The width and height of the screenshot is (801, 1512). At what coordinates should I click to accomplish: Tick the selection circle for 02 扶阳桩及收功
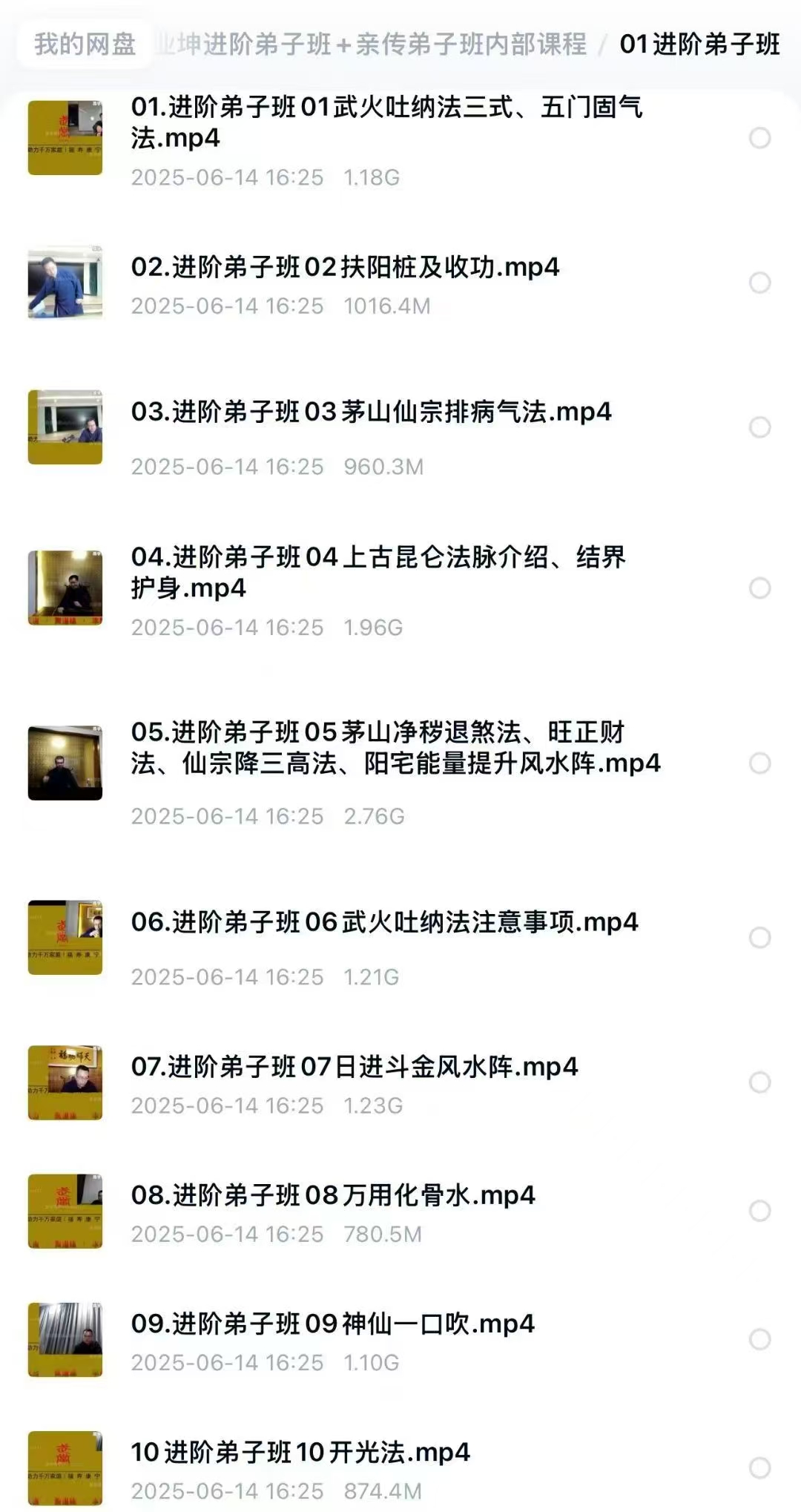(x=759, y=283)
